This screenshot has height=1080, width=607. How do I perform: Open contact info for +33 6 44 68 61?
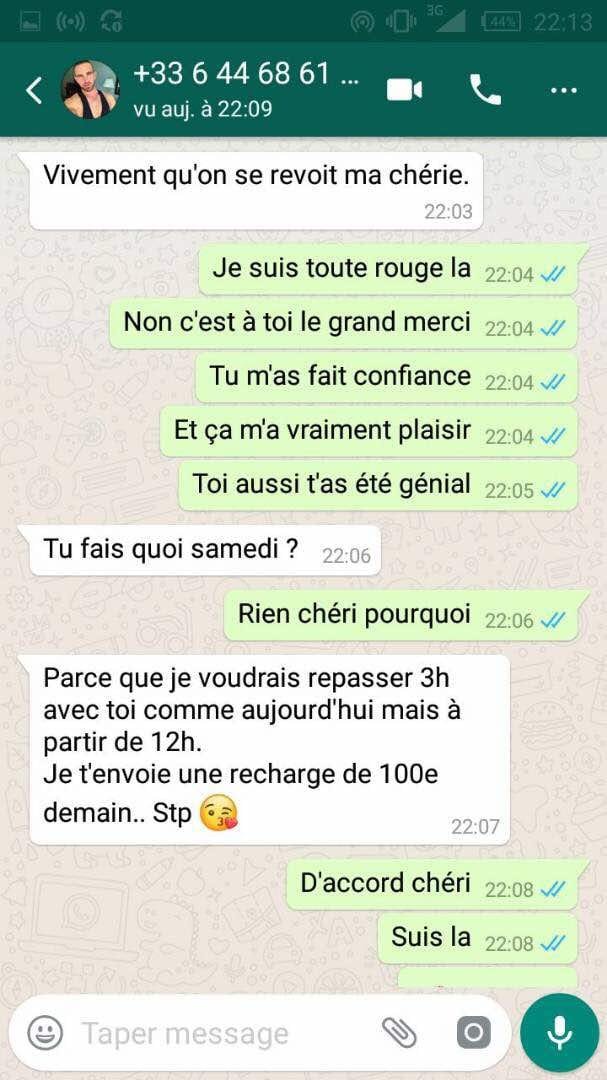coord(245,89)
